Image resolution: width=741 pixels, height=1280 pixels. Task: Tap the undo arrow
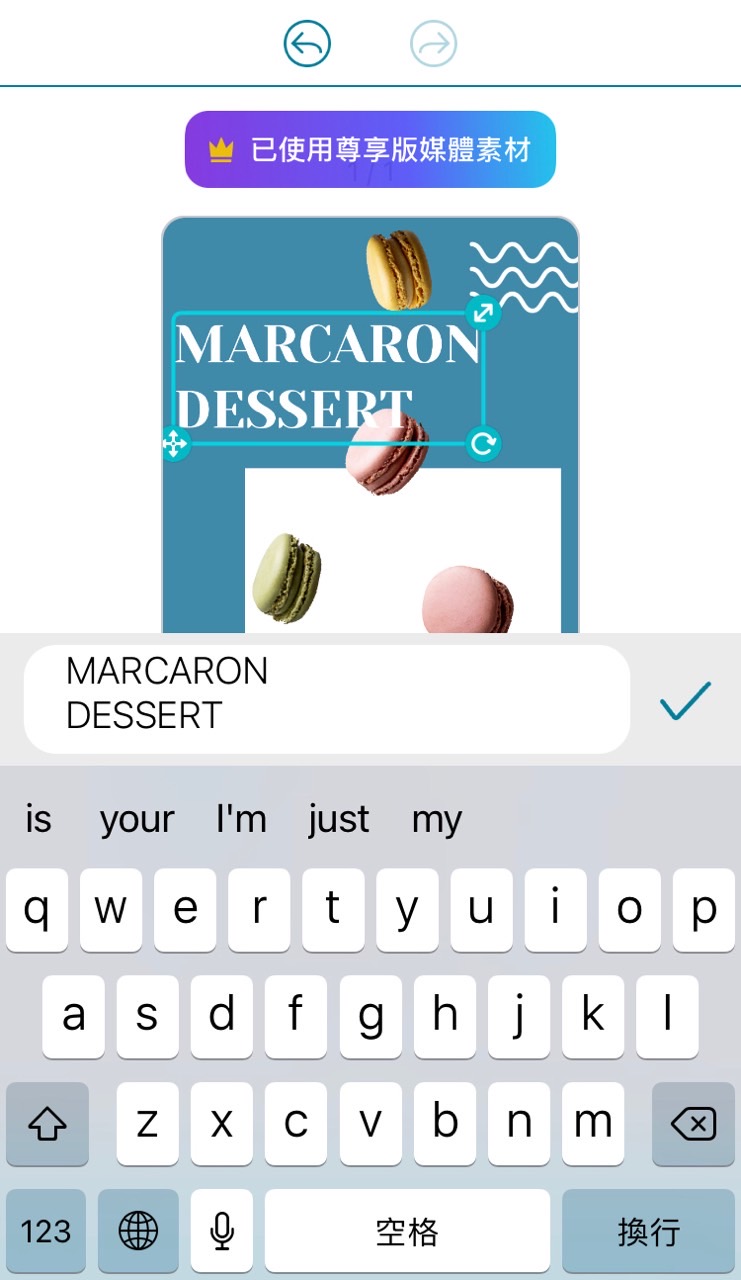[307, 44]
